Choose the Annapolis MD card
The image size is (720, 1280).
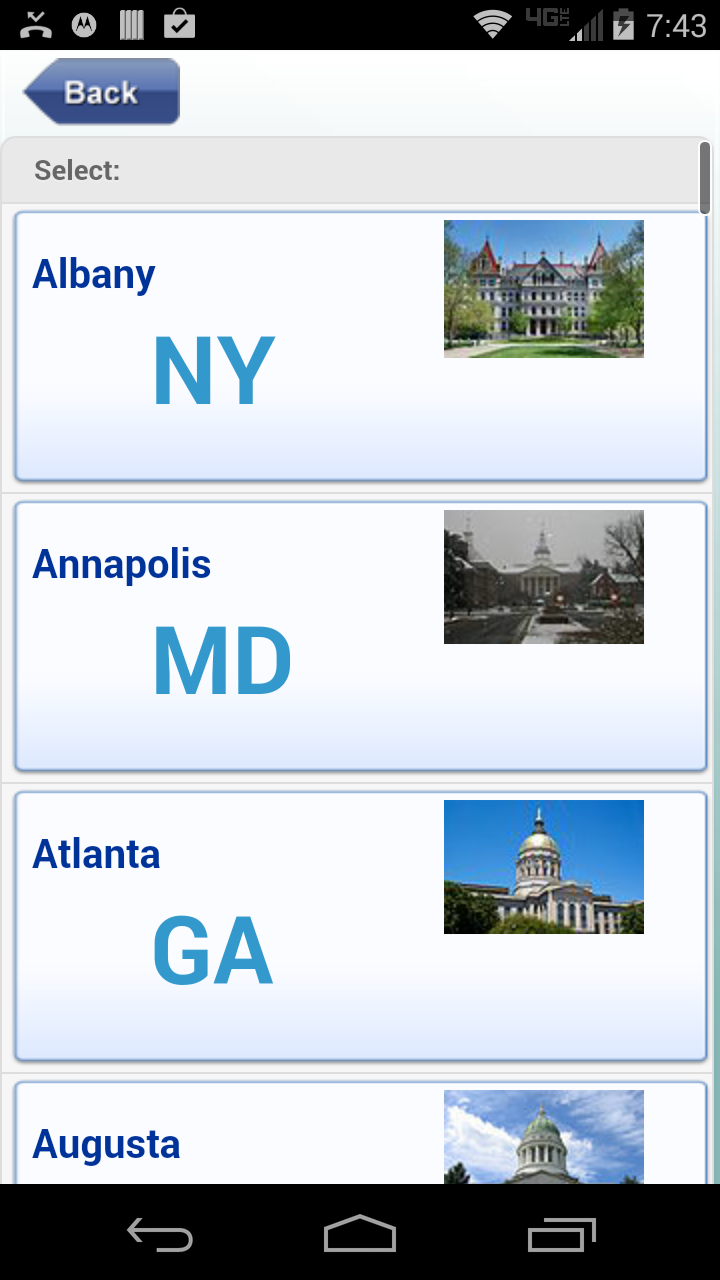(360, 636)
